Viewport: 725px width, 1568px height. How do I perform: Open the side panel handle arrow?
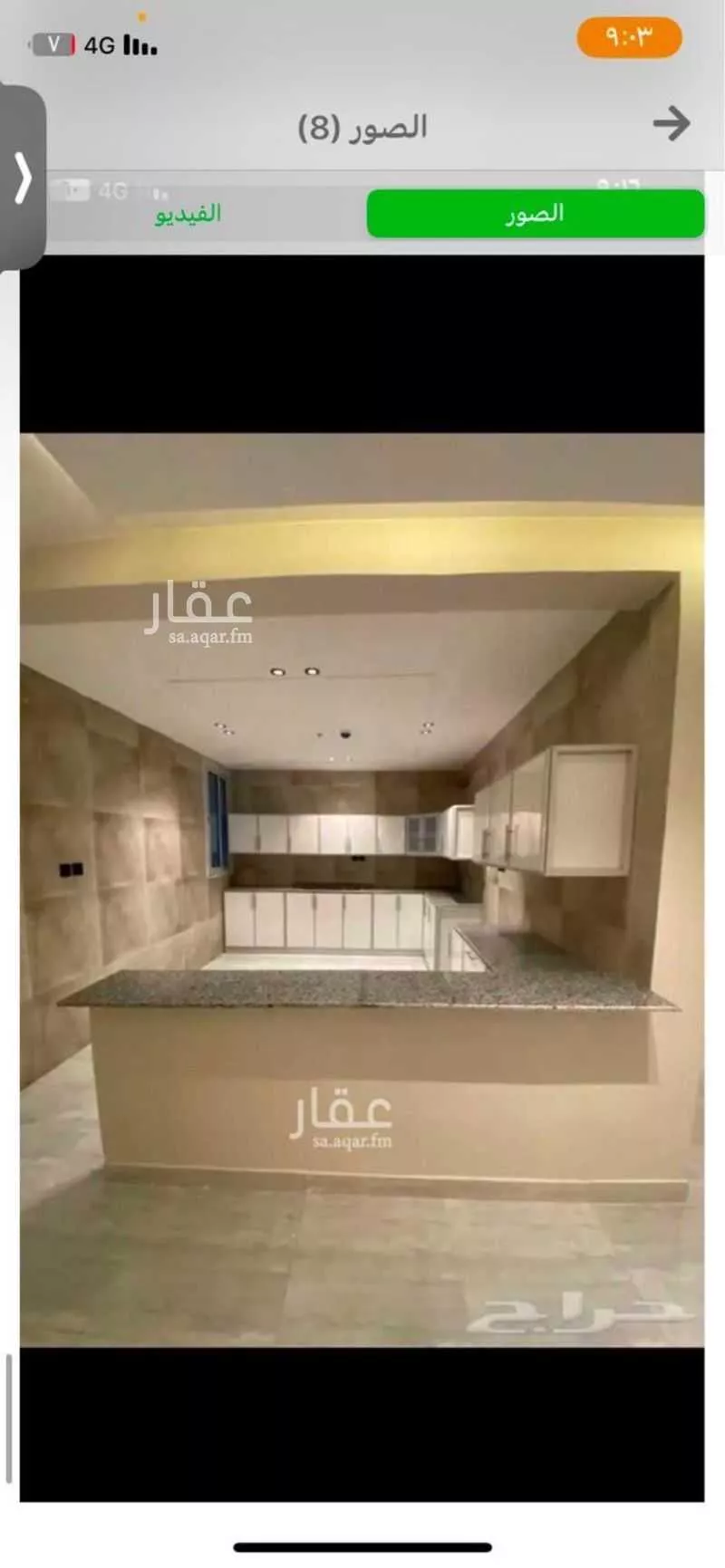[22, 178]
